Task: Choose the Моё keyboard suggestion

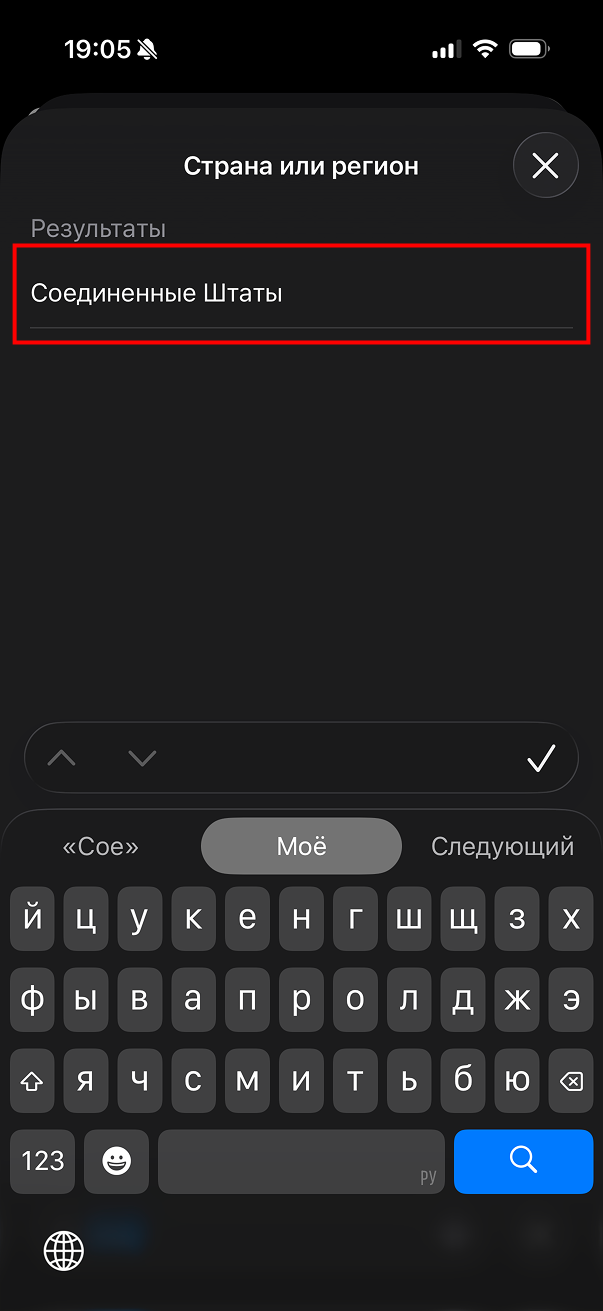Action: (301, 847)
